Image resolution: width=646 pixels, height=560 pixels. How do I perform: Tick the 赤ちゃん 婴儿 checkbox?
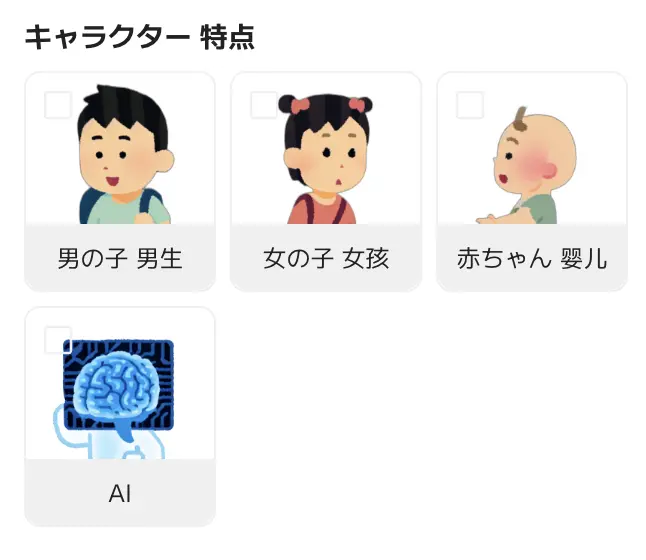[470, 105]
